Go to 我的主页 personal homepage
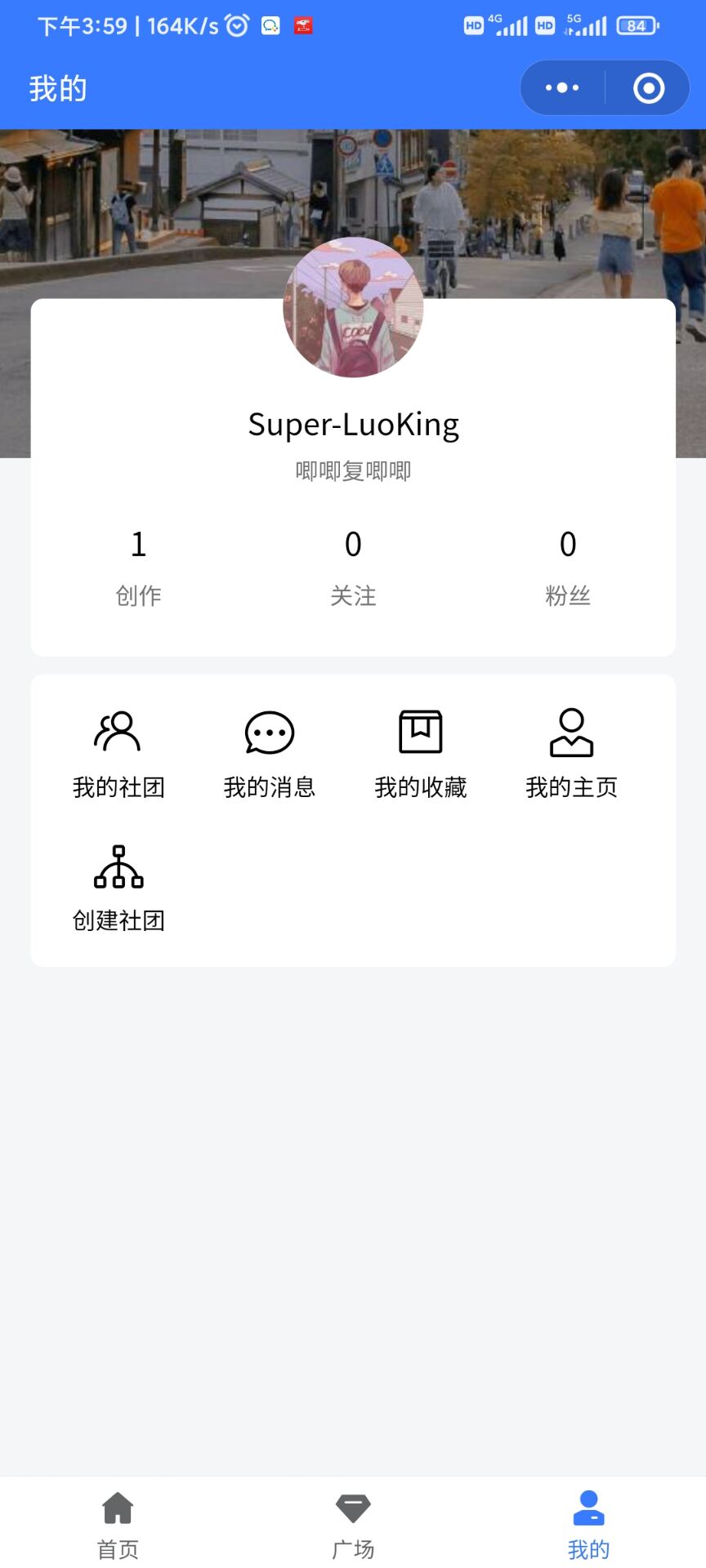 click(x=571, y=753)
